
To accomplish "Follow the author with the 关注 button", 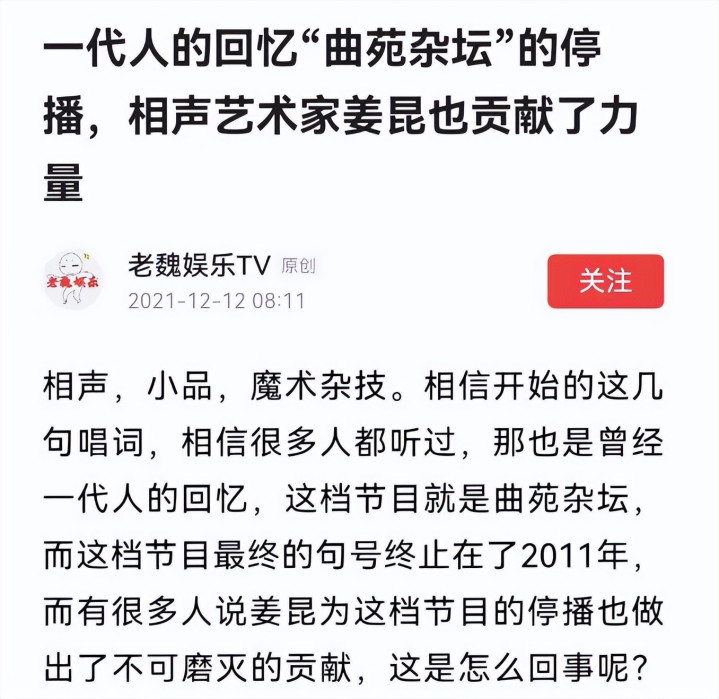I will click(x=605, y=281).
